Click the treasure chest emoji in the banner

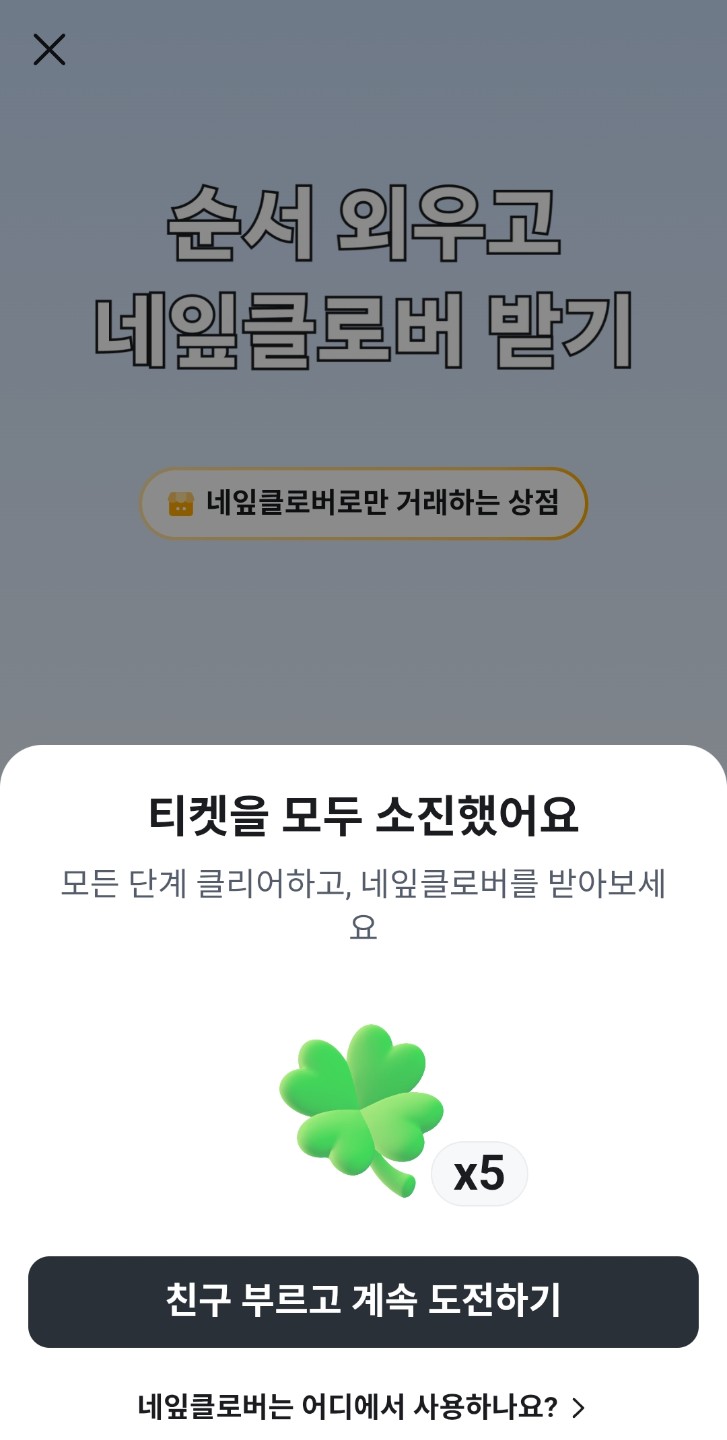(177, 503)
